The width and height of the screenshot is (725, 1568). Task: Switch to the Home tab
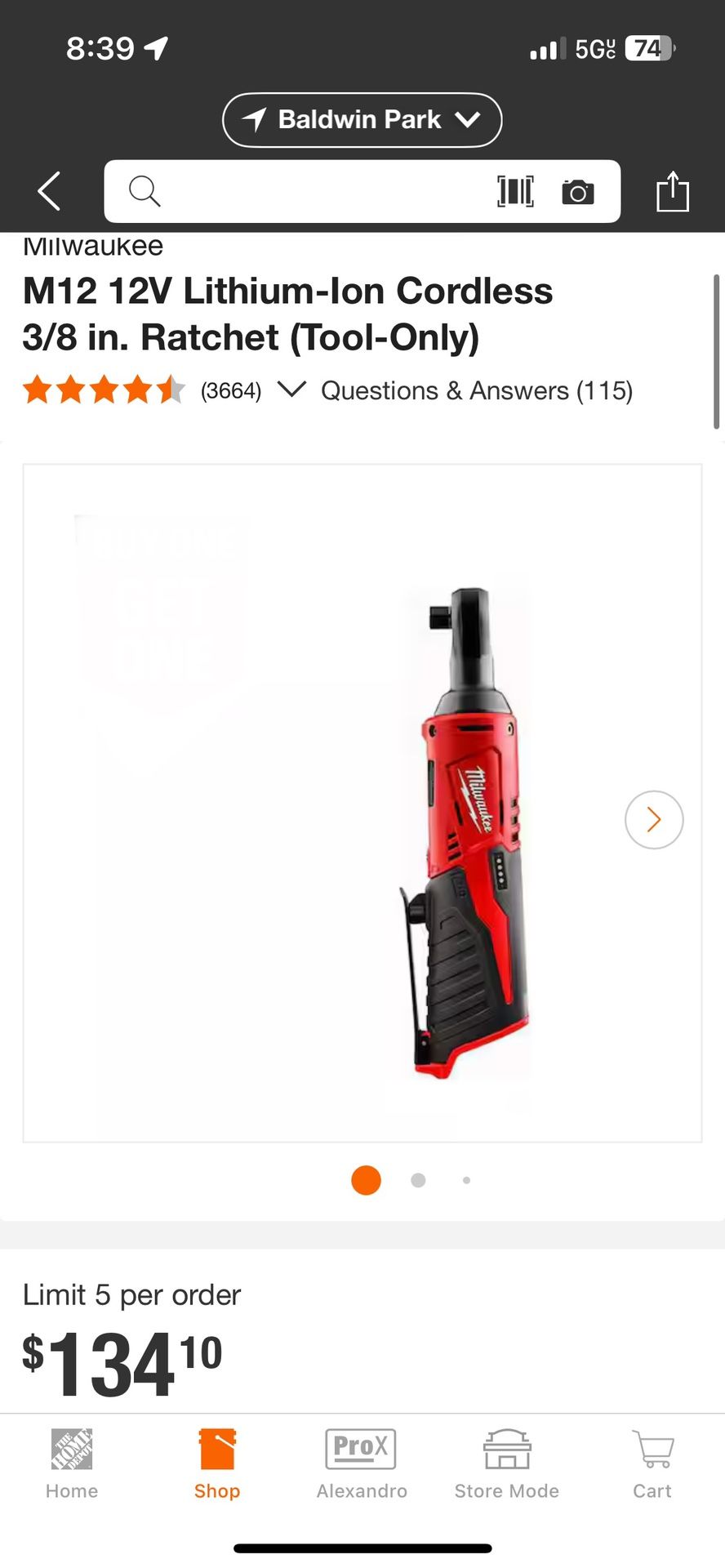click(72, 1464)
